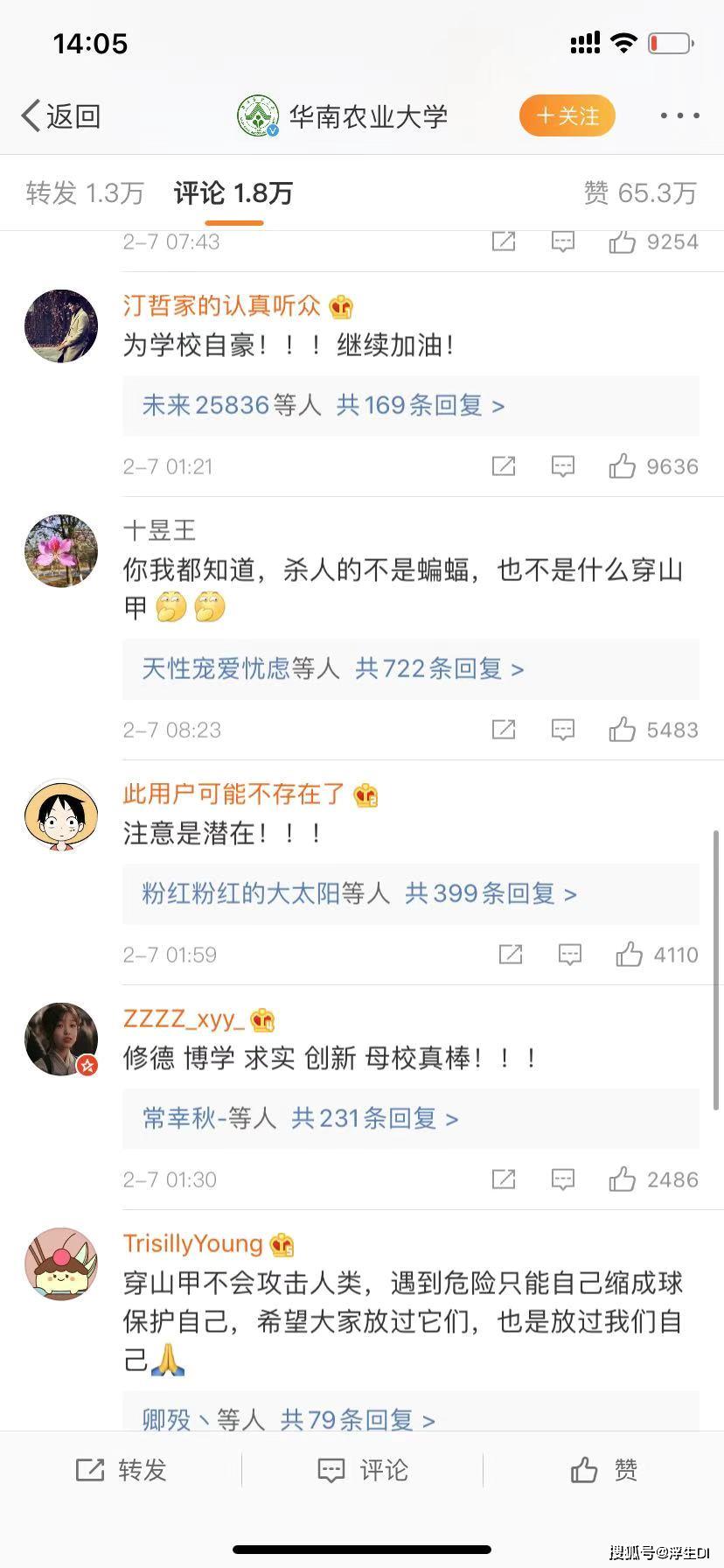724x1568 pixels.
Task: Tap the share icon on 十昱王's comment
Action: click(x=503, y=729)
